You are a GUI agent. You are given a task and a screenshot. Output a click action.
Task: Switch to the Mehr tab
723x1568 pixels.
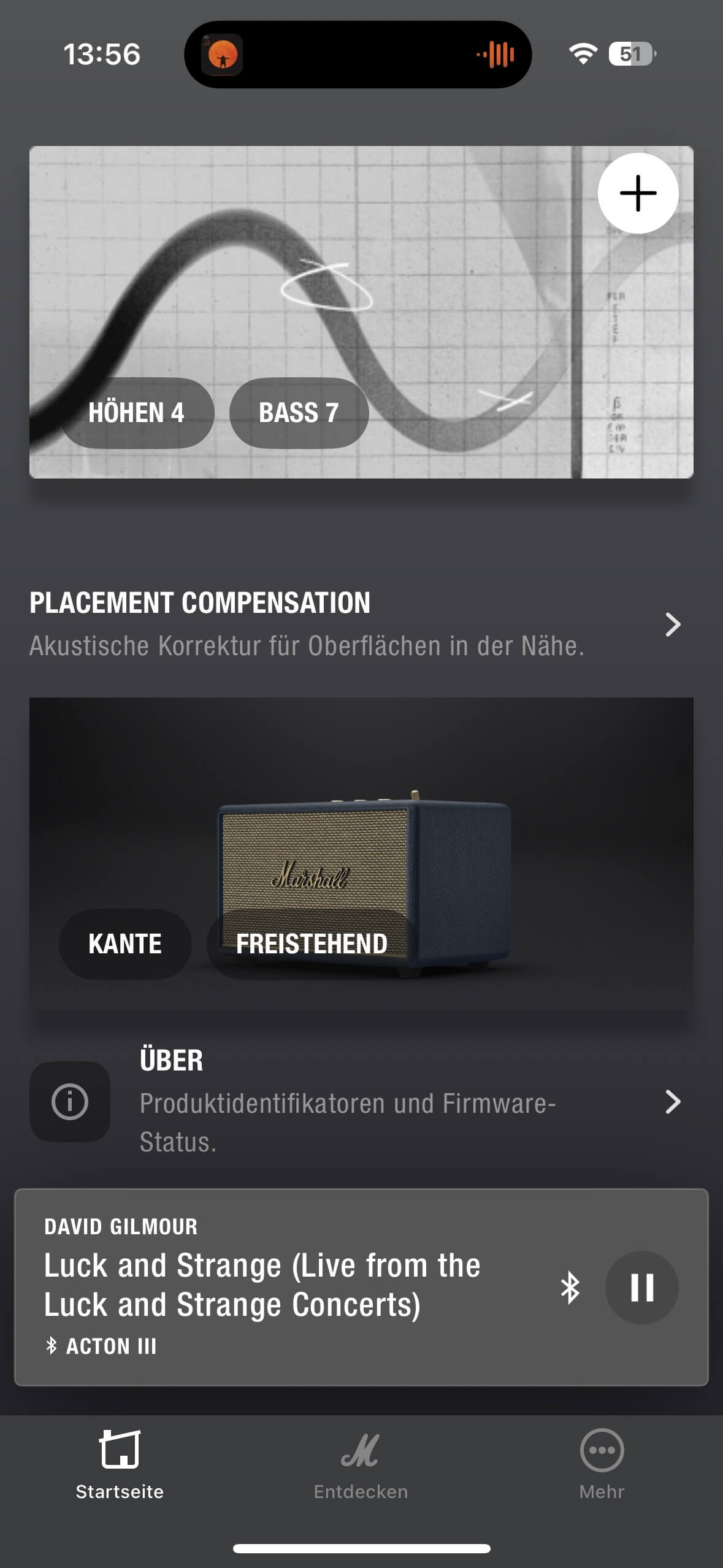point(602,1465)
